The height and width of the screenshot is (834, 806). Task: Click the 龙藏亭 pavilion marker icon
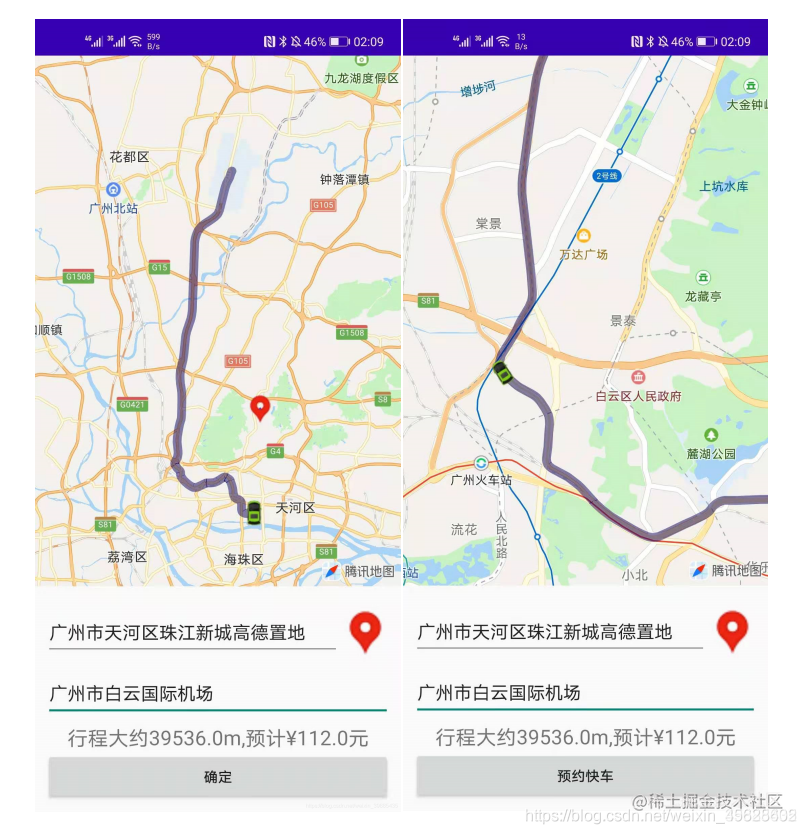click(703, 277)
